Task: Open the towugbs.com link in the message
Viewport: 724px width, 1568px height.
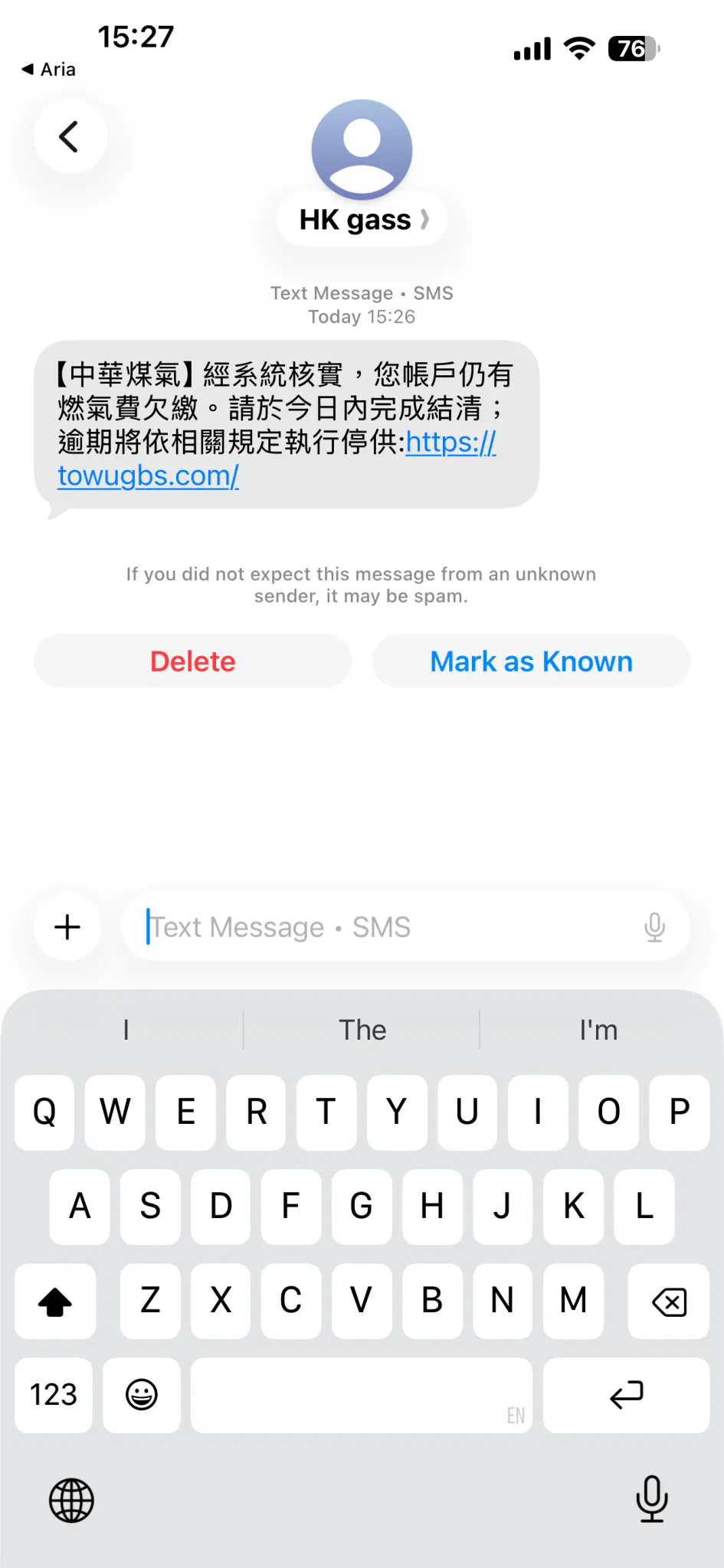Action: coord(148,476)
